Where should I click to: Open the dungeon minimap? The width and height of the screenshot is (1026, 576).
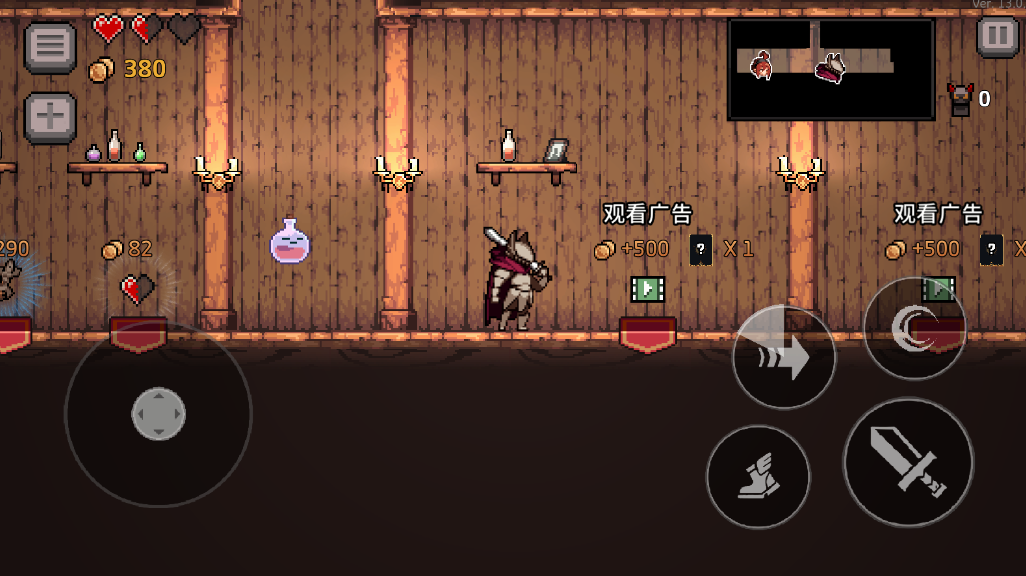[x=831, y=69]
